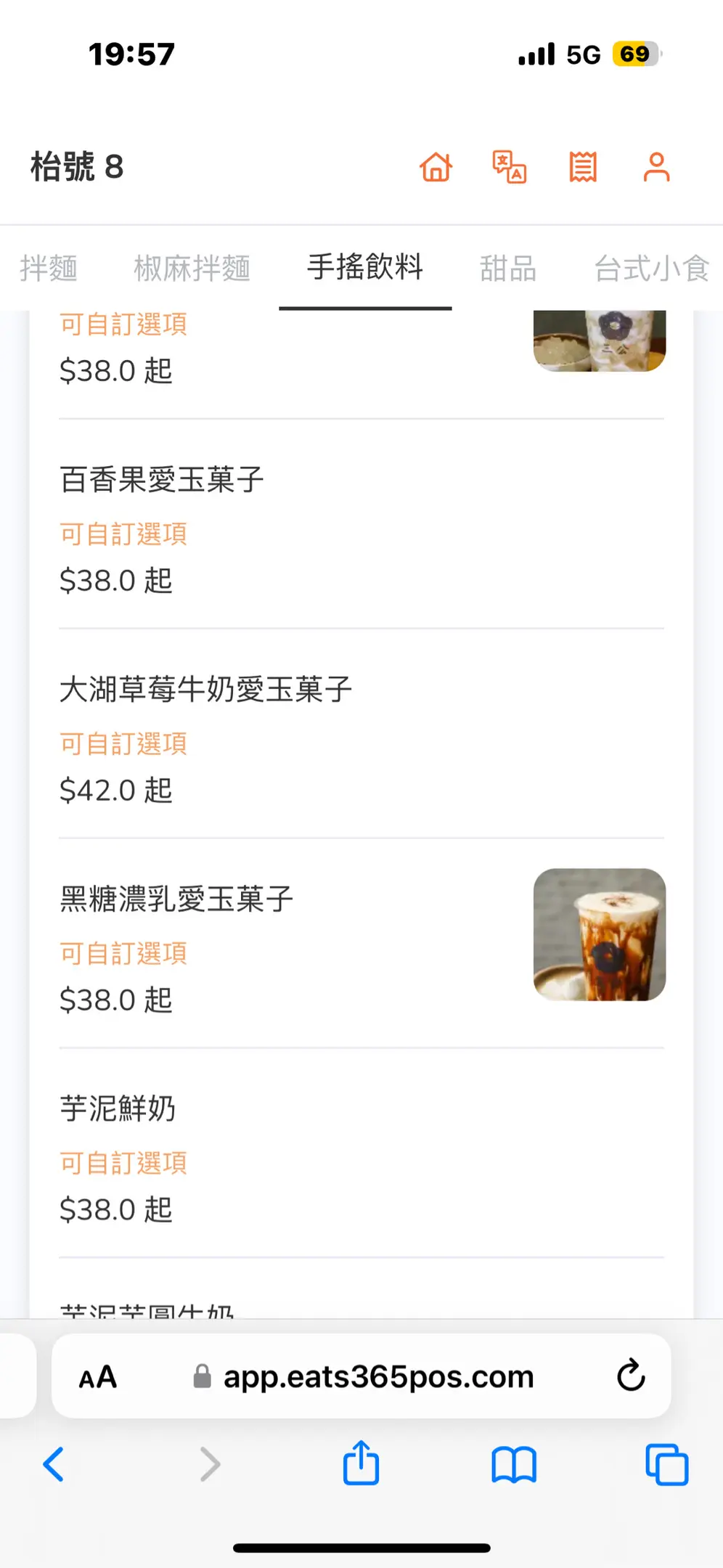Select the 芋泥鮮奶 drink
Viewport: 723px width, 1568px height.
pos(118,1109)
